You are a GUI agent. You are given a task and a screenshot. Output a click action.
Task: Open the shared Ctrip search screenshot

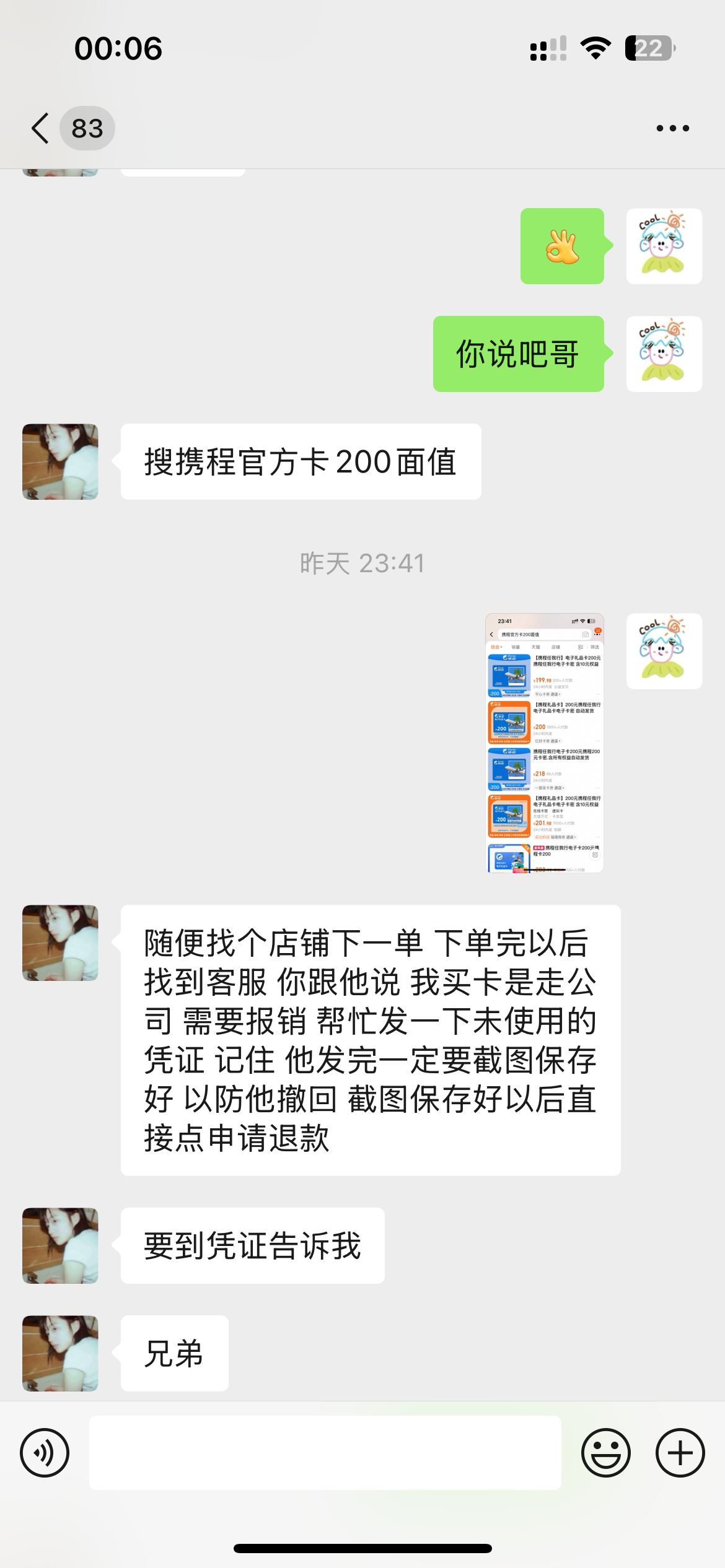click(544, 743)
